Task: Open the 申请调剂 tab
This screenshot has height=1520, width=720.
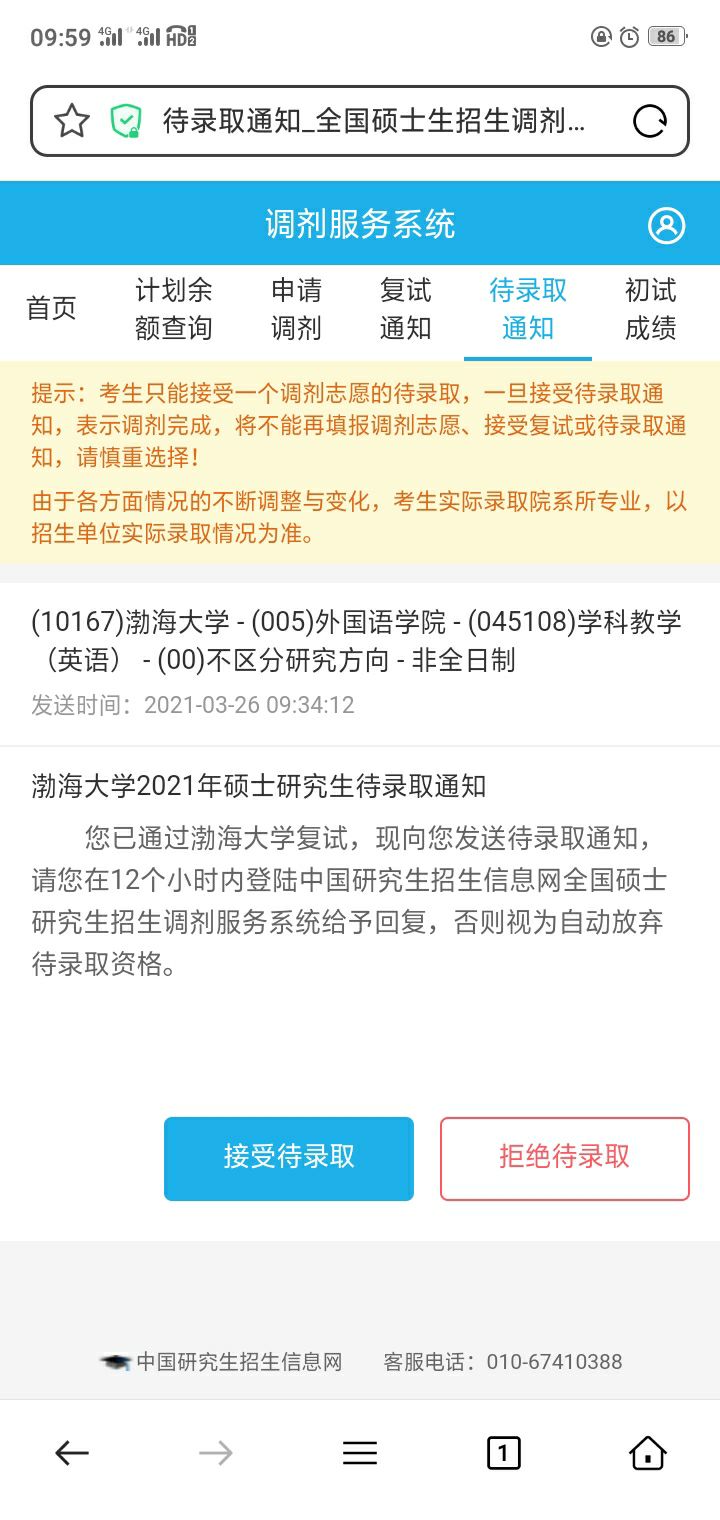Action: (x=297, y=309)
